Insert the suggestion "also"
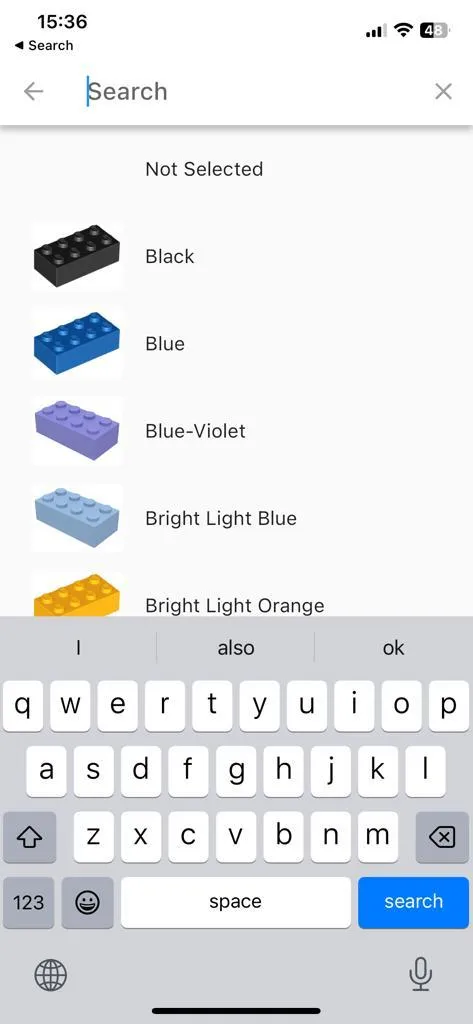This screenshot has width=473, height=1024. click(x=236, y=648)
